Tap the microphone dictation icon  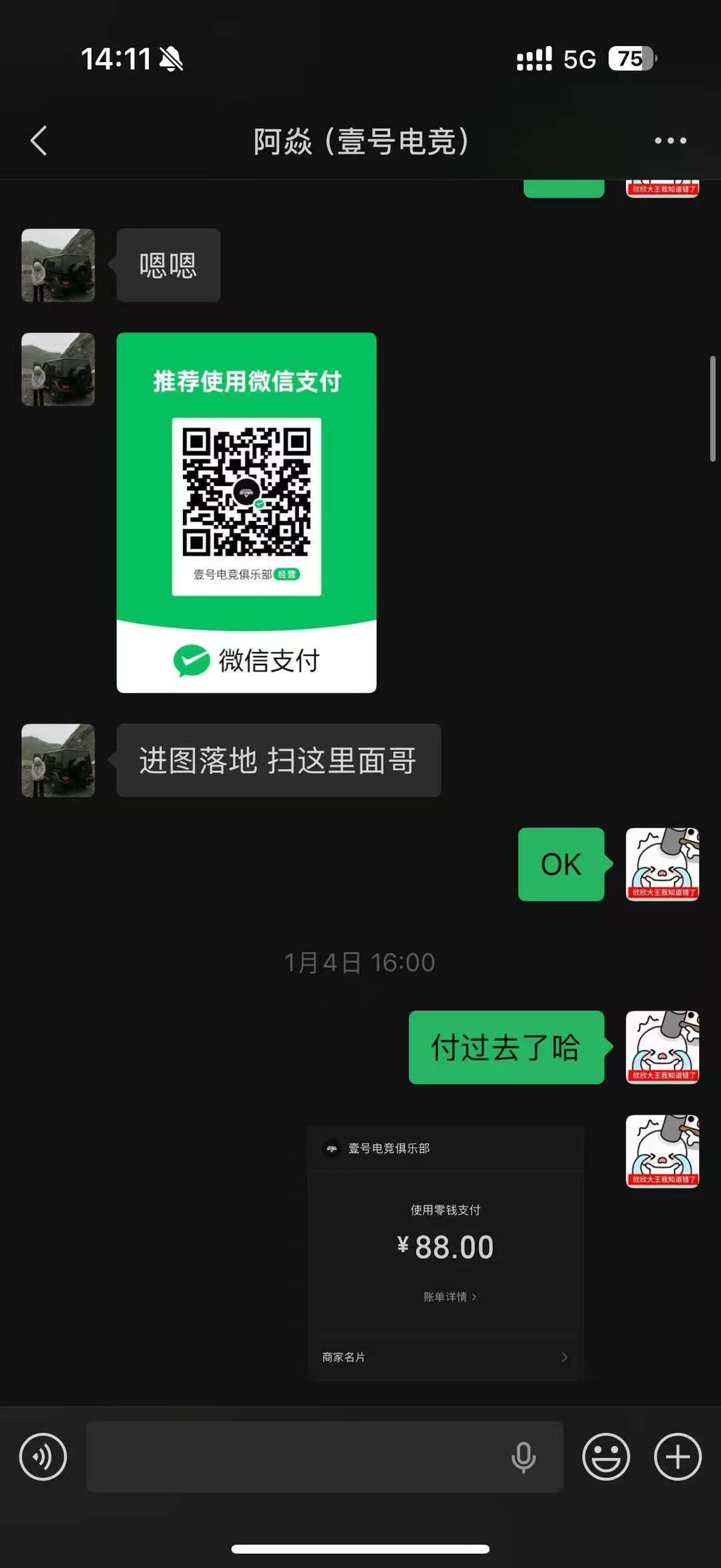click(523, 1456)
